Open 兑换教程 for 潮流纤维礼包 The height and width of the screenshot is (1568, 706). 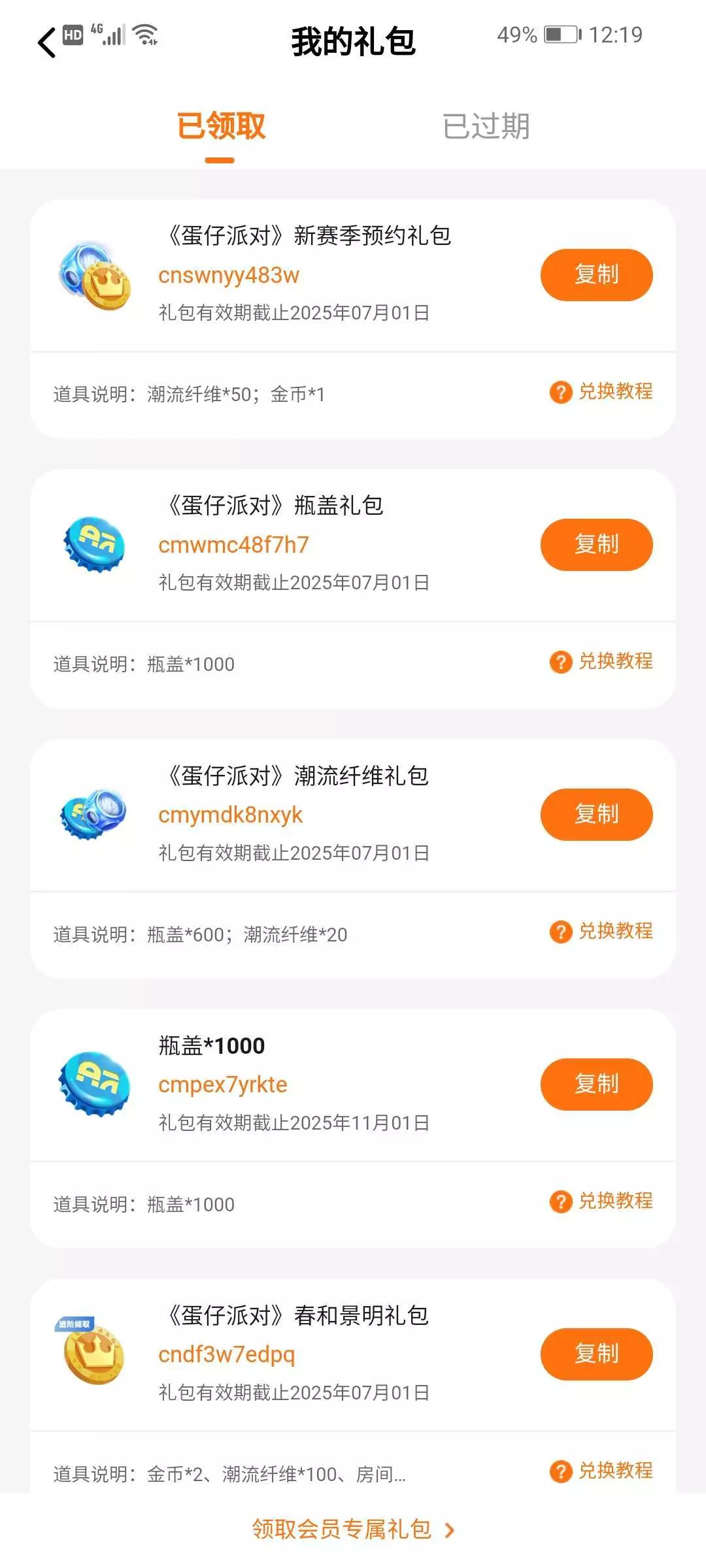point(601,932)
